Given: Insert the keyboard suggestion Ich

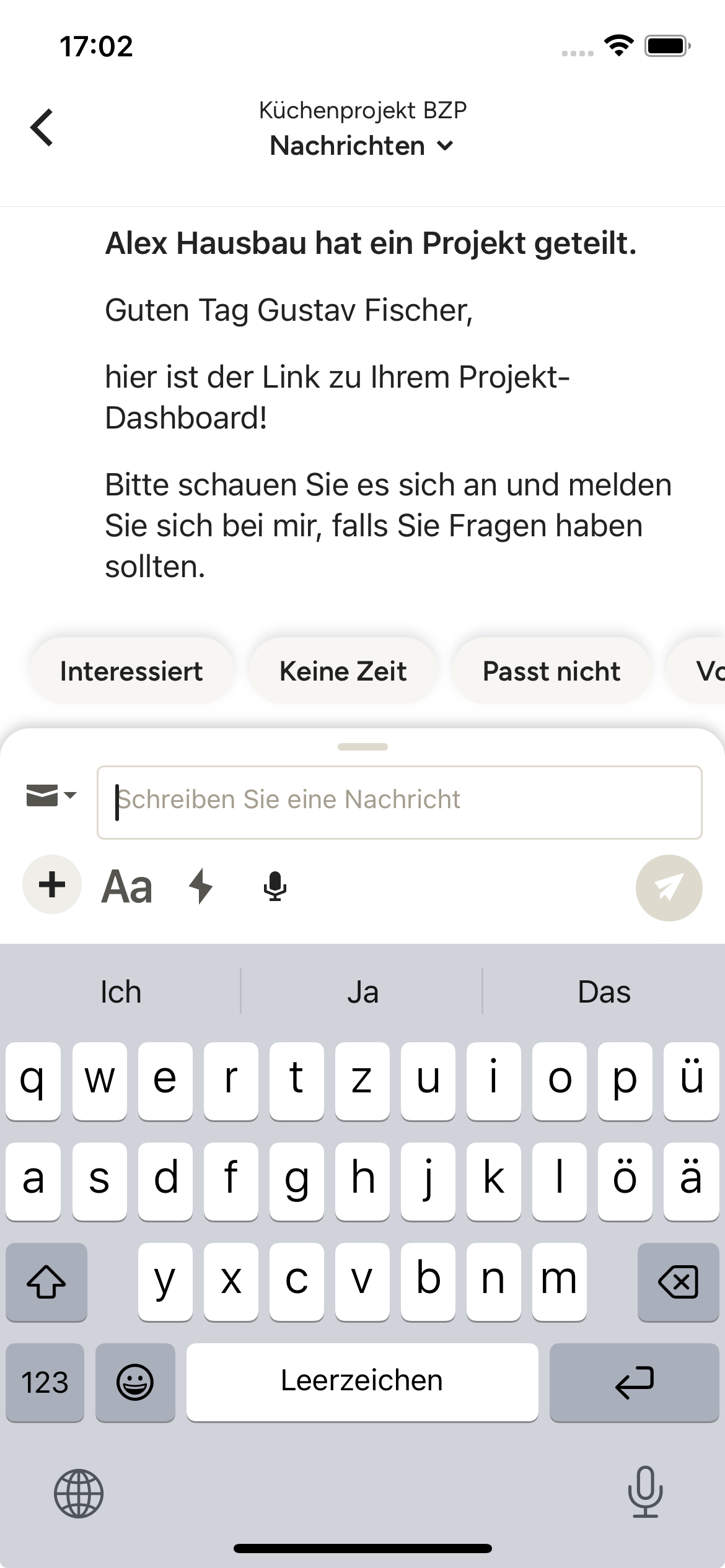Looking at the screenshot, I should click(121, 992).
